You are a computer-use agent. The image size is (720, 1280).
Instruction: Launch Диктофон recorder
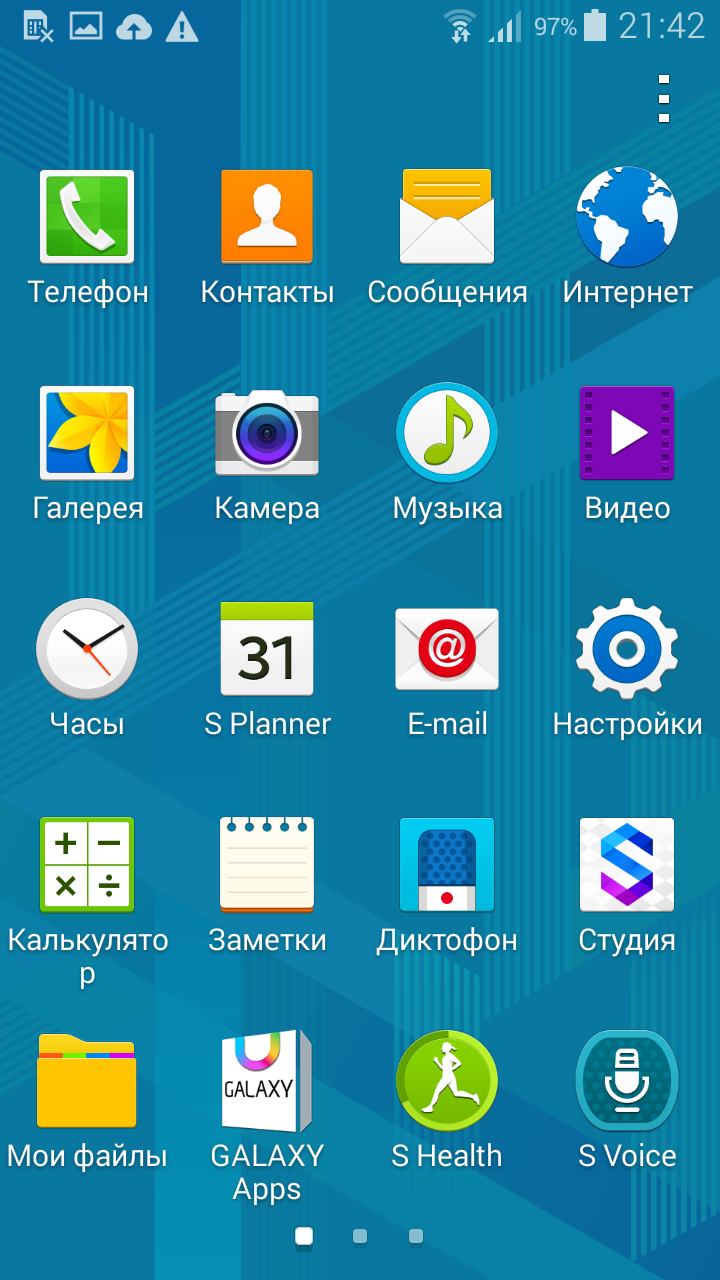447,865
